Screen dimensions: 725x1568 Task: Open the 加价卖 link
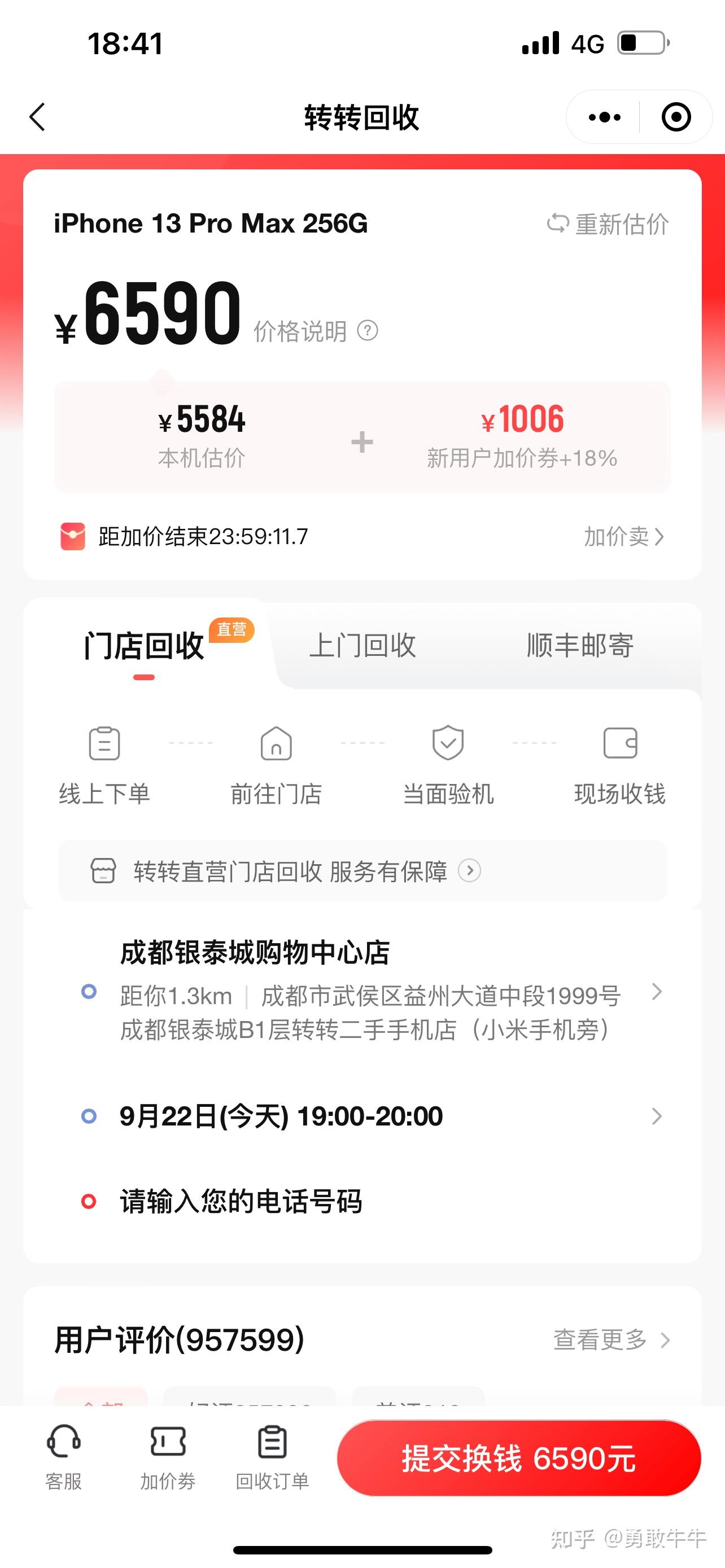[x=623, y=536]
